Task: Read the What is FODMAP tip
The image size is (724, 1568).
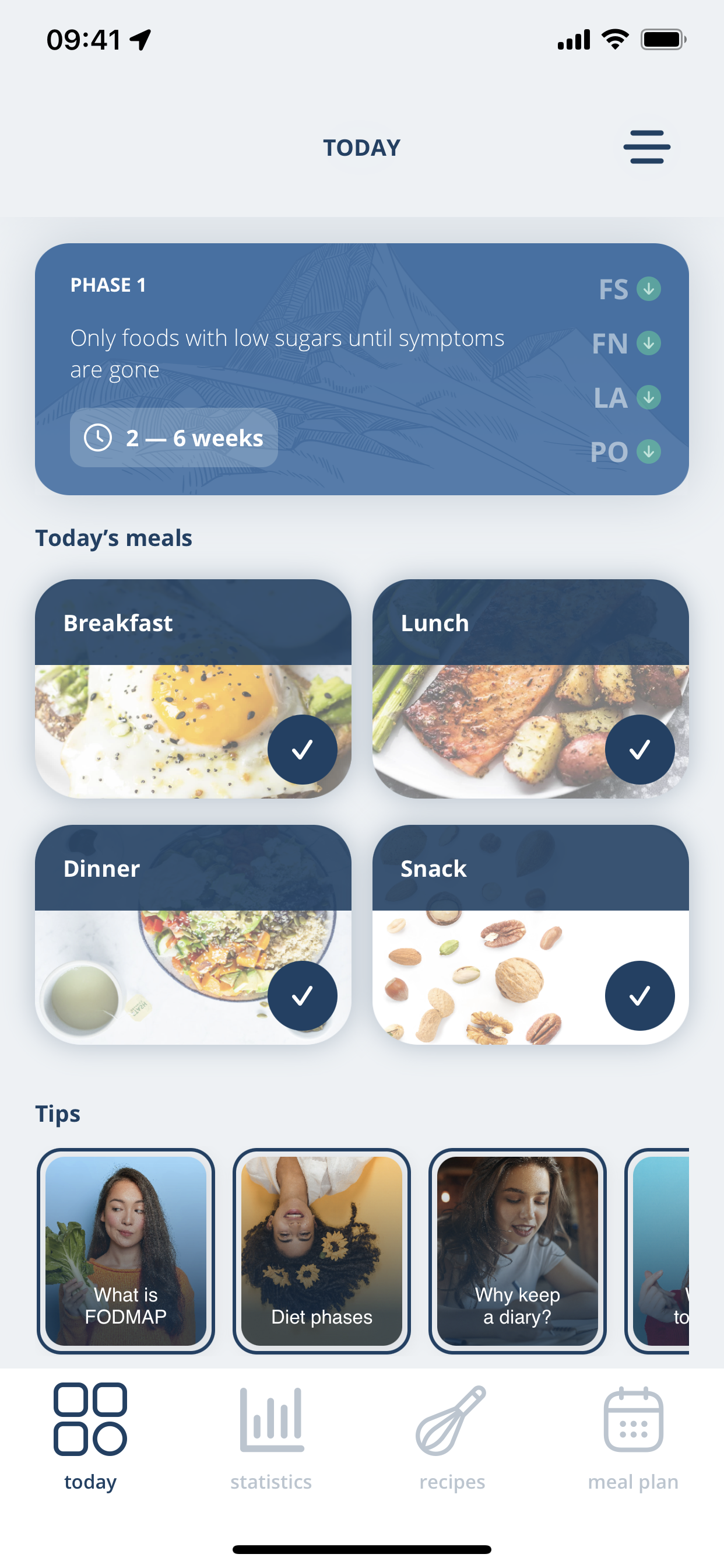Action: click(x=126, y=1251)
